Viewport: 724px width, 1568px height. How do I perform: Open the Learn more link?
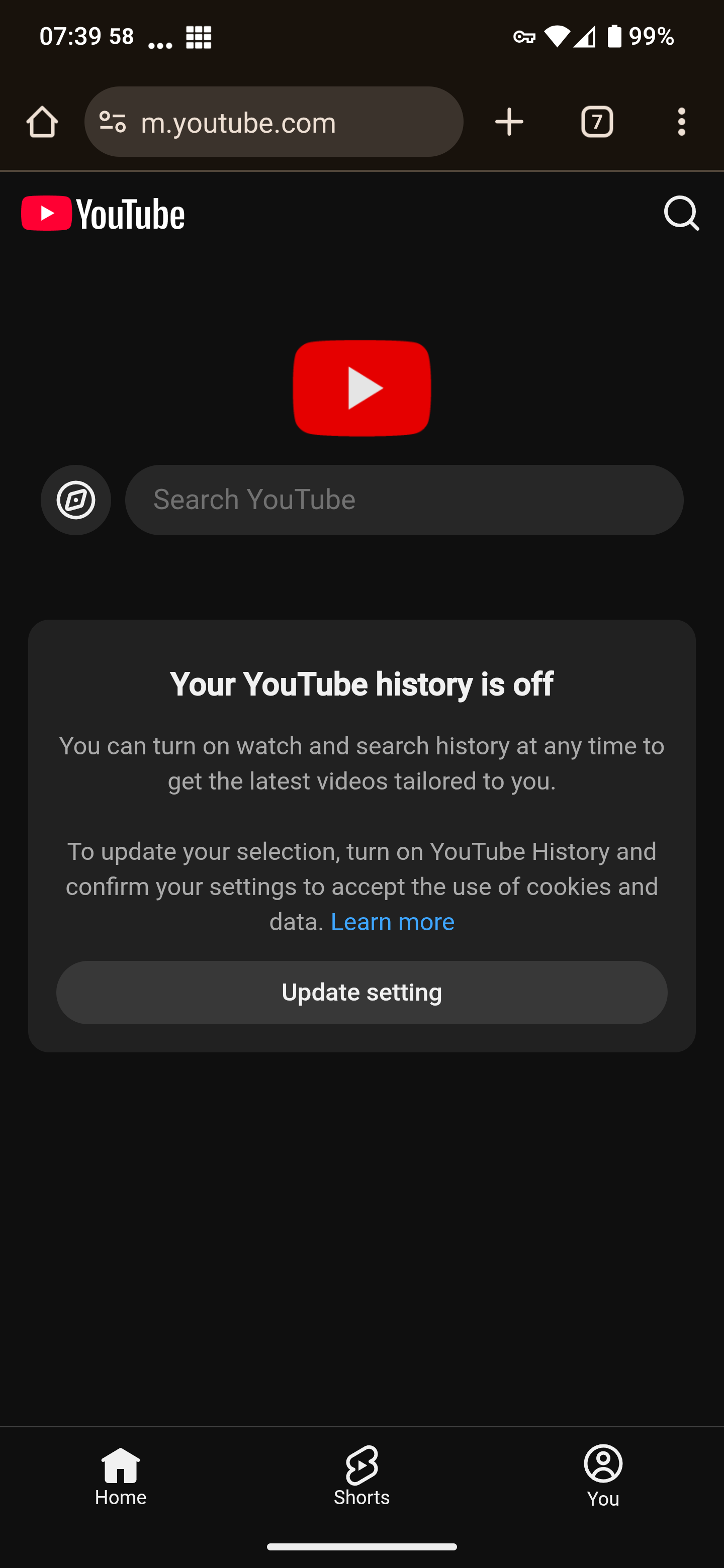click(392, 922)
